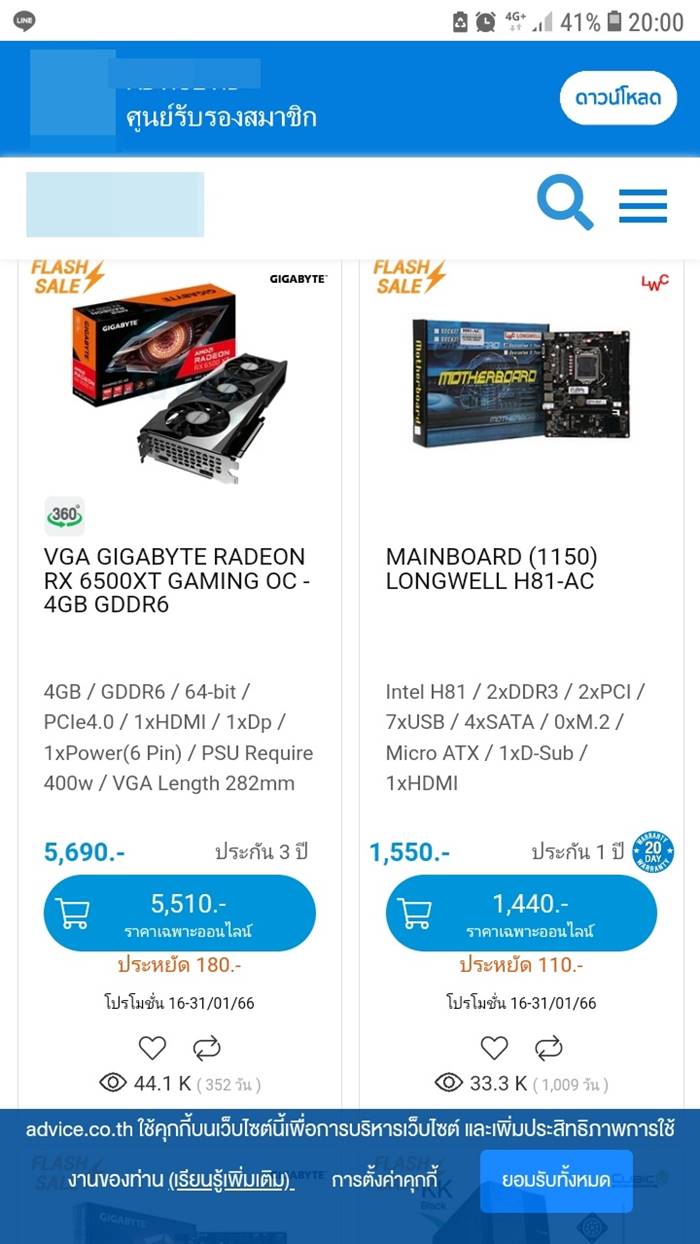This screenshot has width=700, height=1244.
Task: Compare the Gigabyte RX 6500XT product
Action: [x=207, y=1047]
